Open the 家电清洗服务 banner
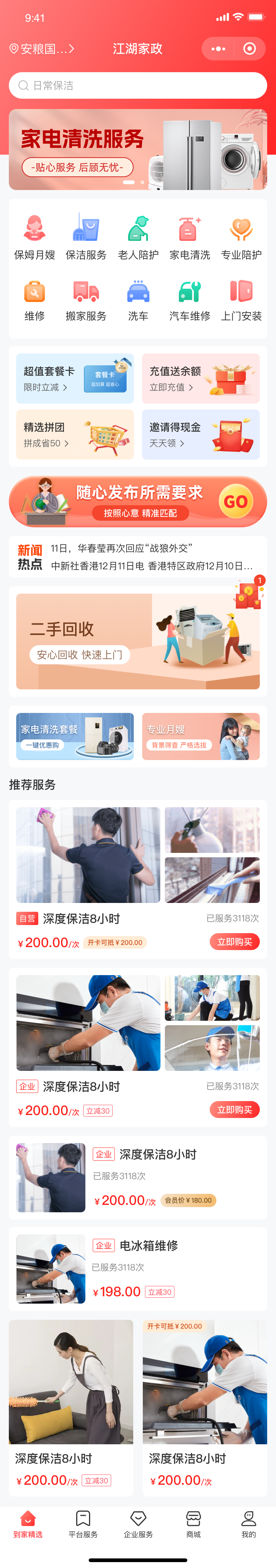Viewport: 276px width, 1568px height. (138, 149)
